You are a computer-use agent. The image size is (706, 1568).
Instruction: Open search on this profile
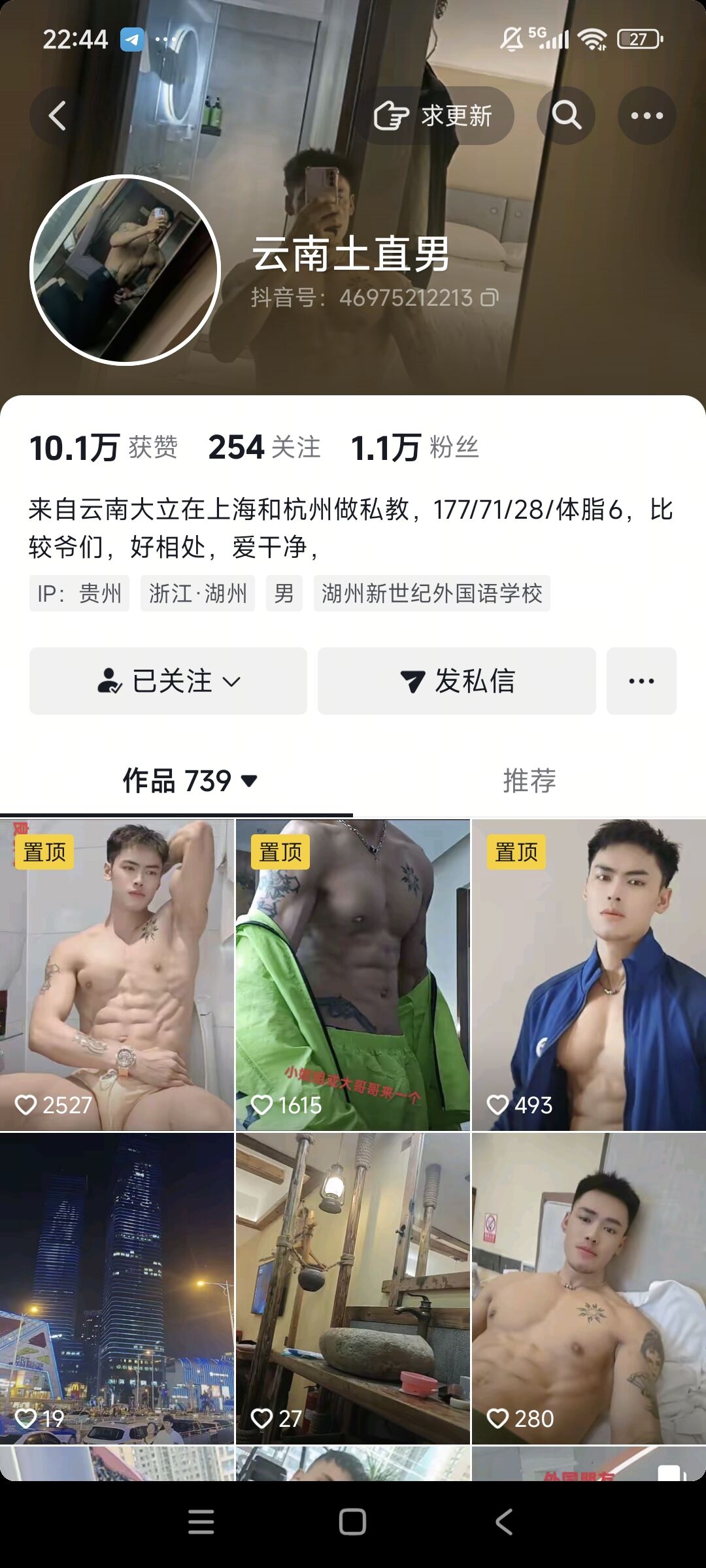(566, 116)
